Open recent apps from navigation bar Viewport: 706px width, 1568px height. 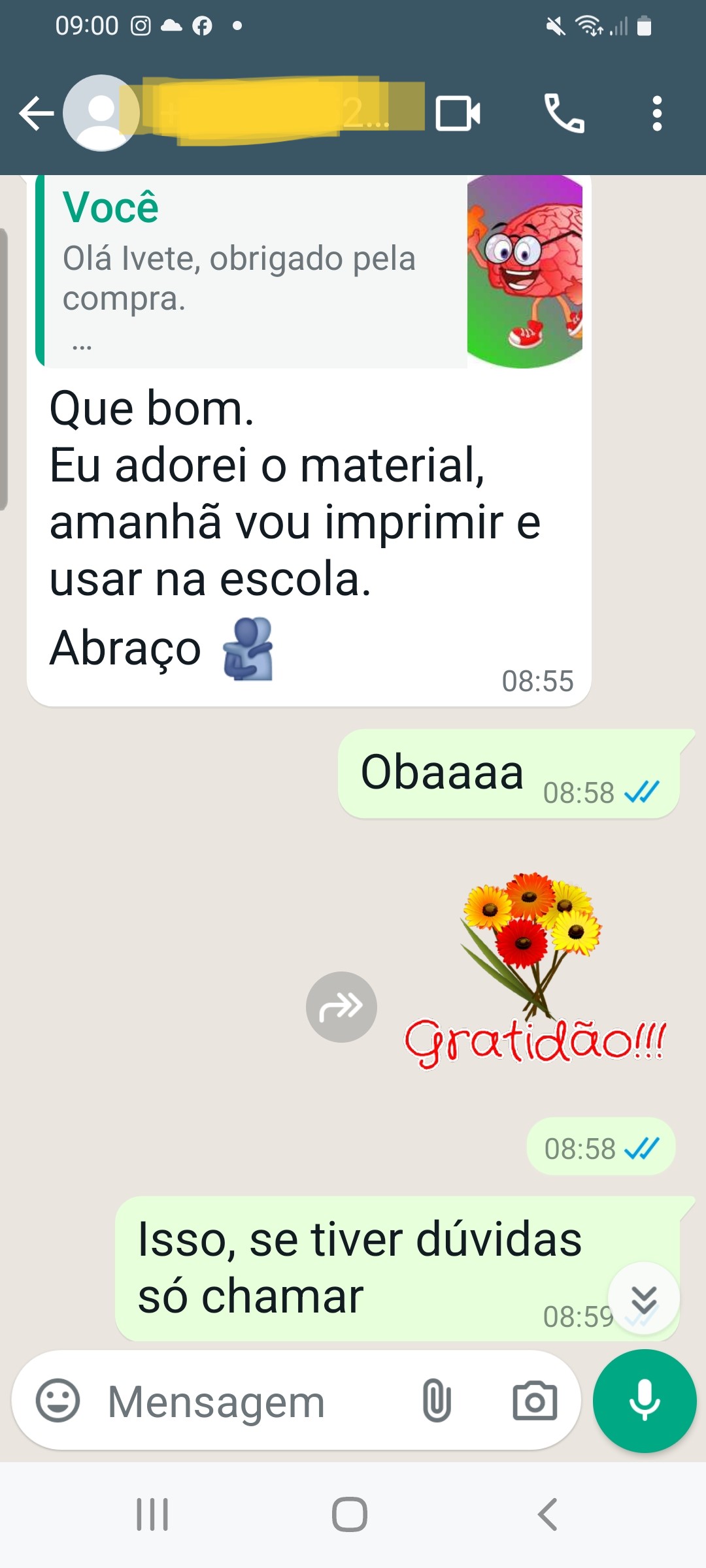(x=152, y=1514)
